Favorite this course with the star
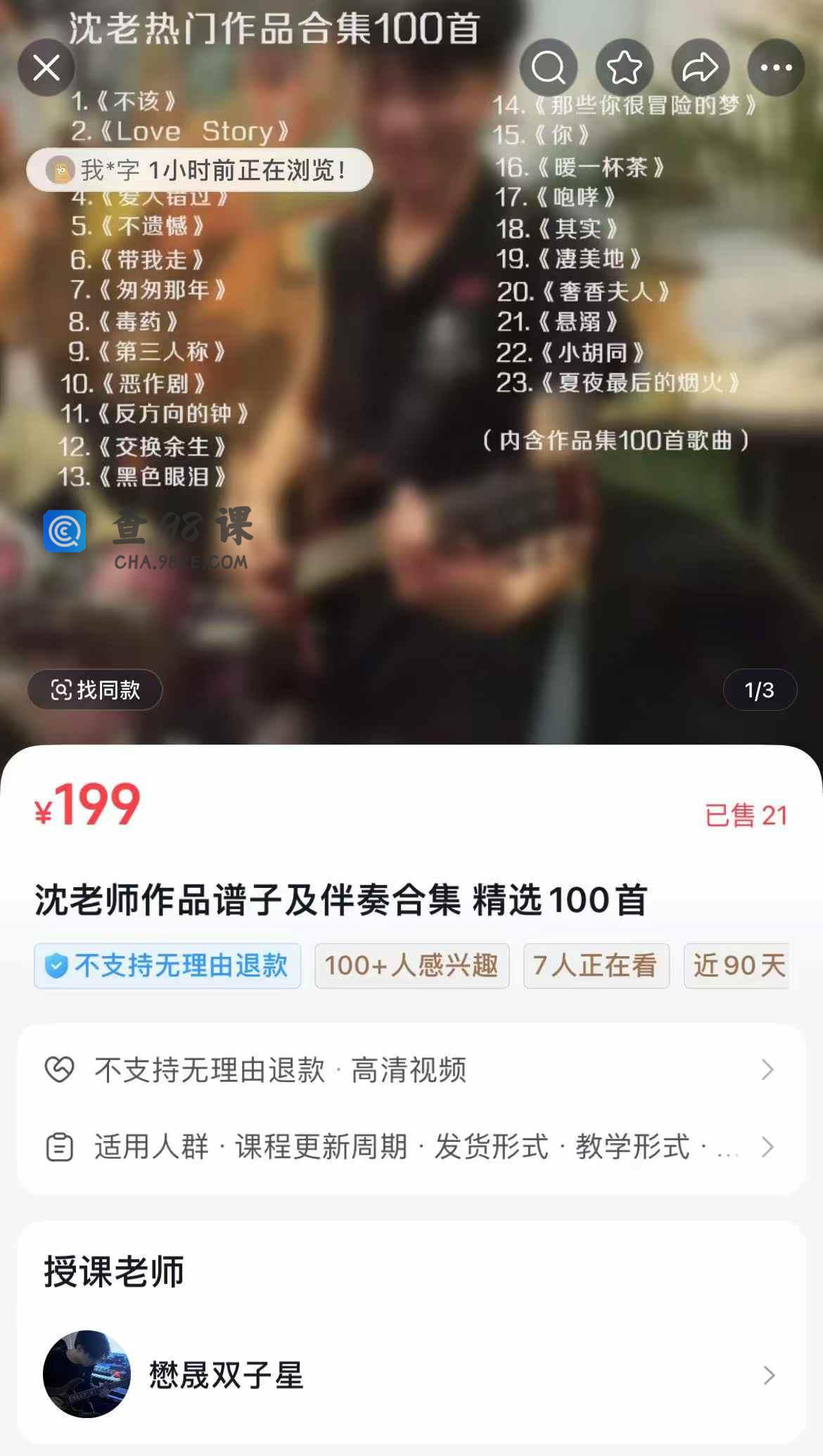 point(624,68)
